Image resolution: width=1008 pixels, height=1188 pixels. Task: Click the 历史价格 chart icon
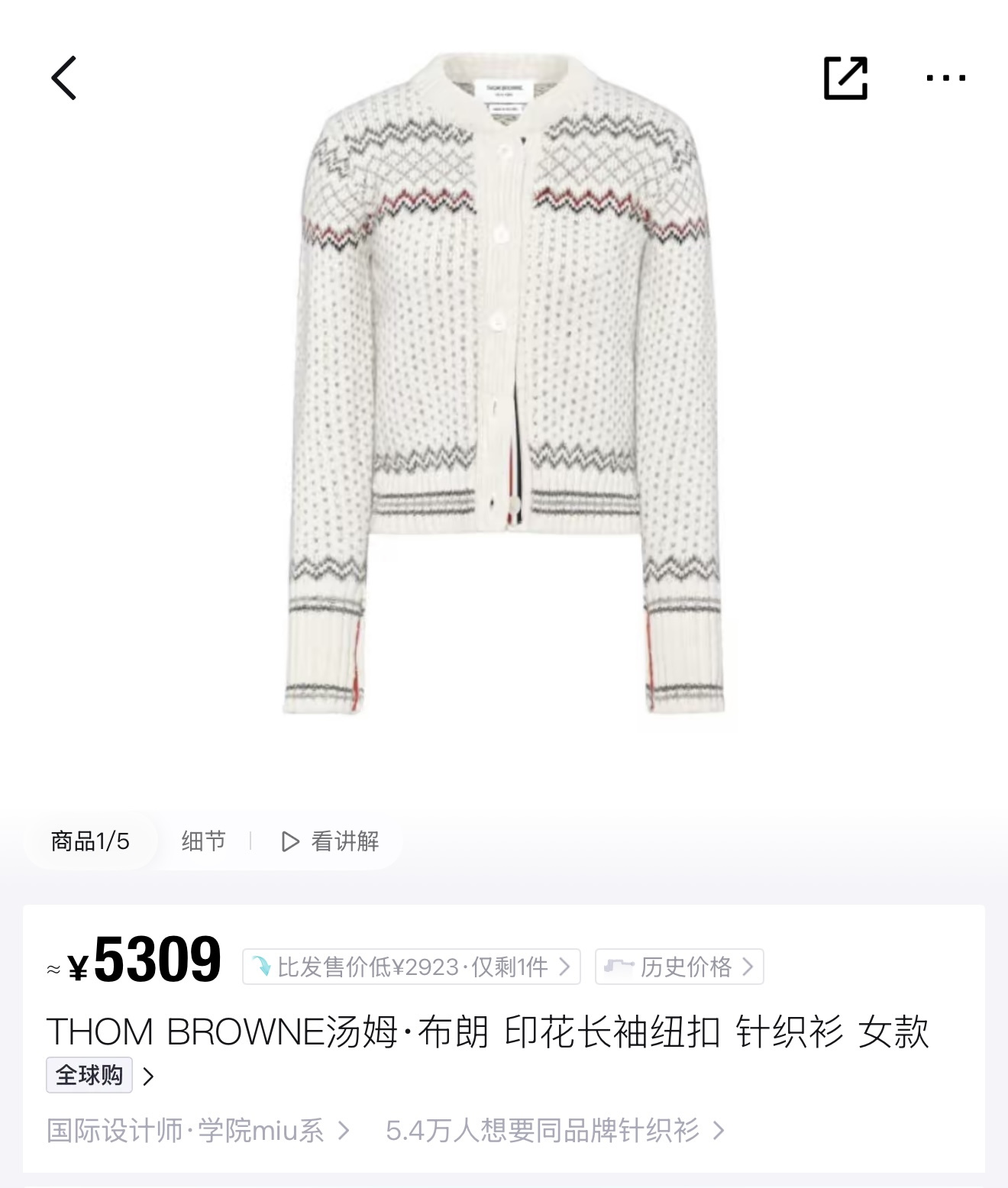[x=620, y=966]
